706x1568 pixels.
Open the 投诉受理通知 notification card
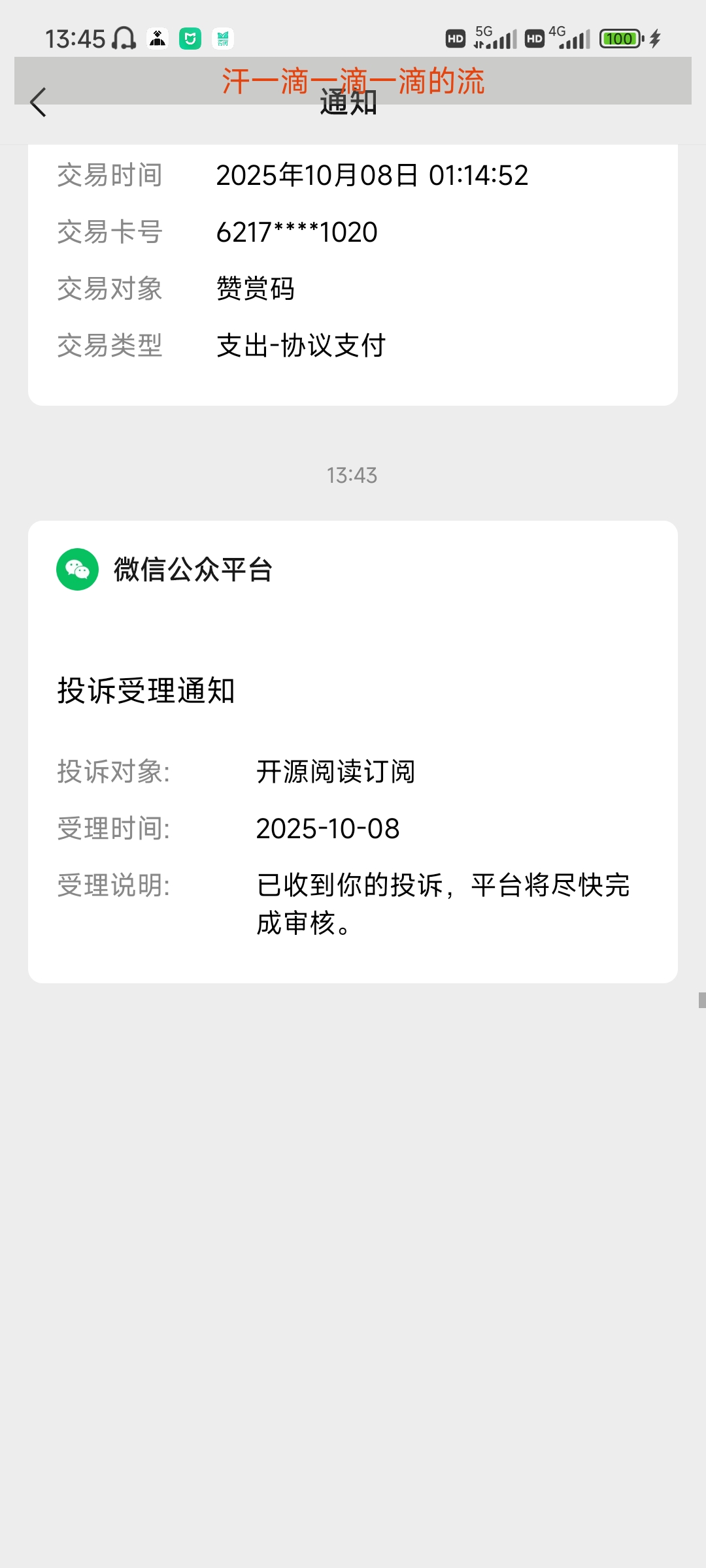pyautogui.click(x=352, y=751)
